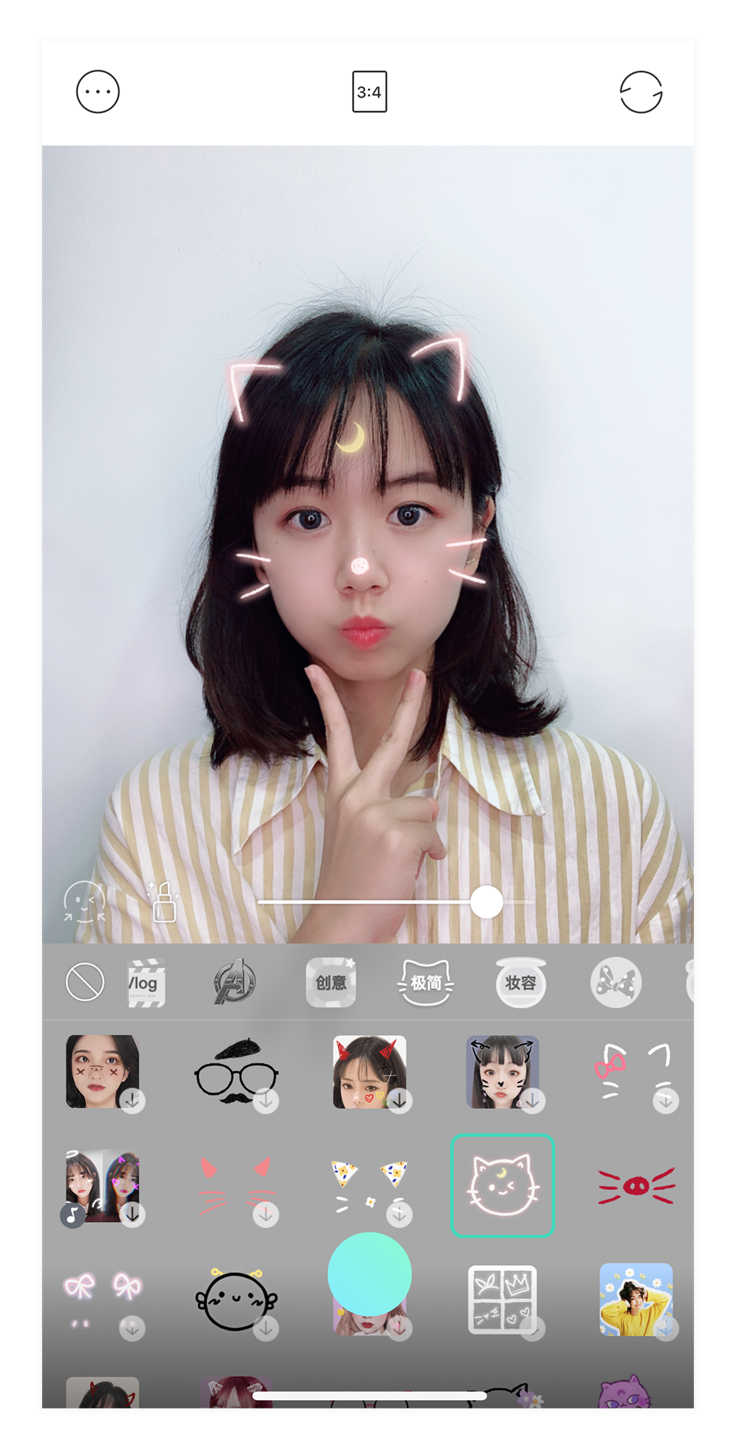Open the more options menu

[98, 92]
